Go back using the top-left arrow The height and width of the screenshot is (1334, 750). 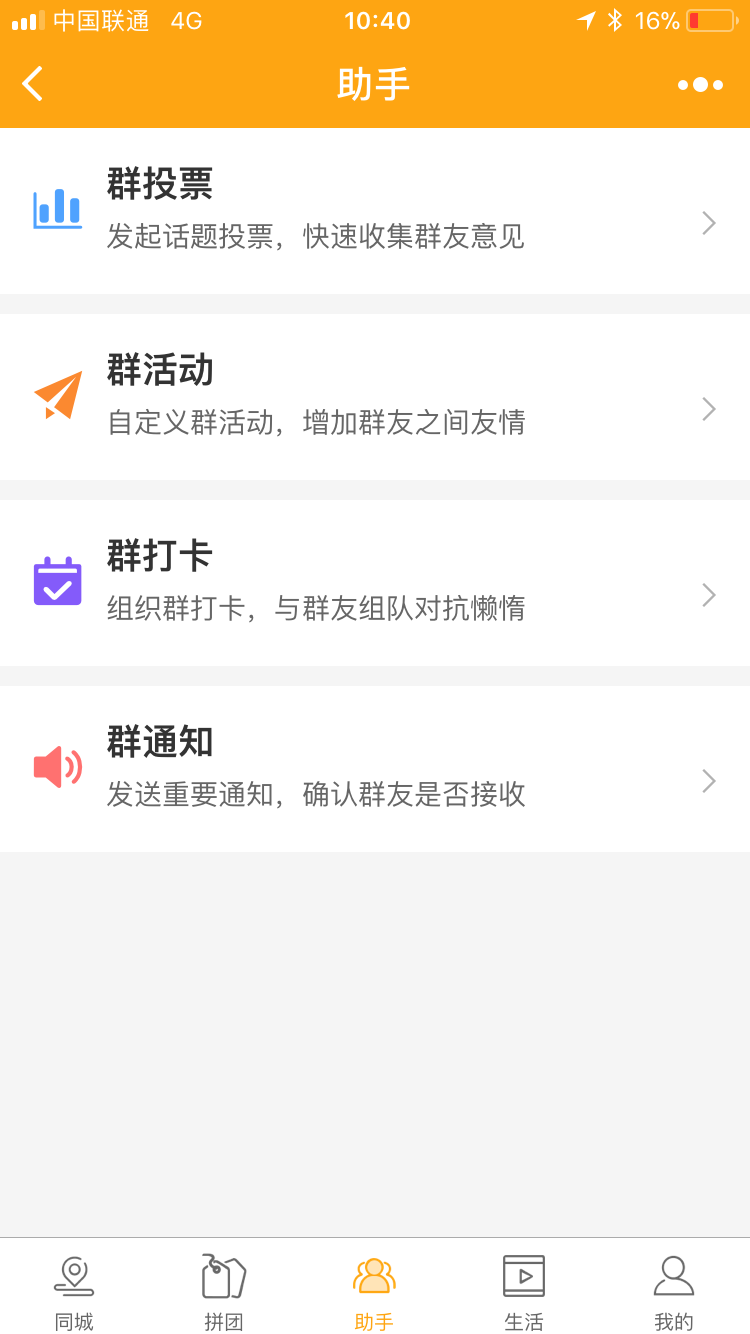pos(33,84)
